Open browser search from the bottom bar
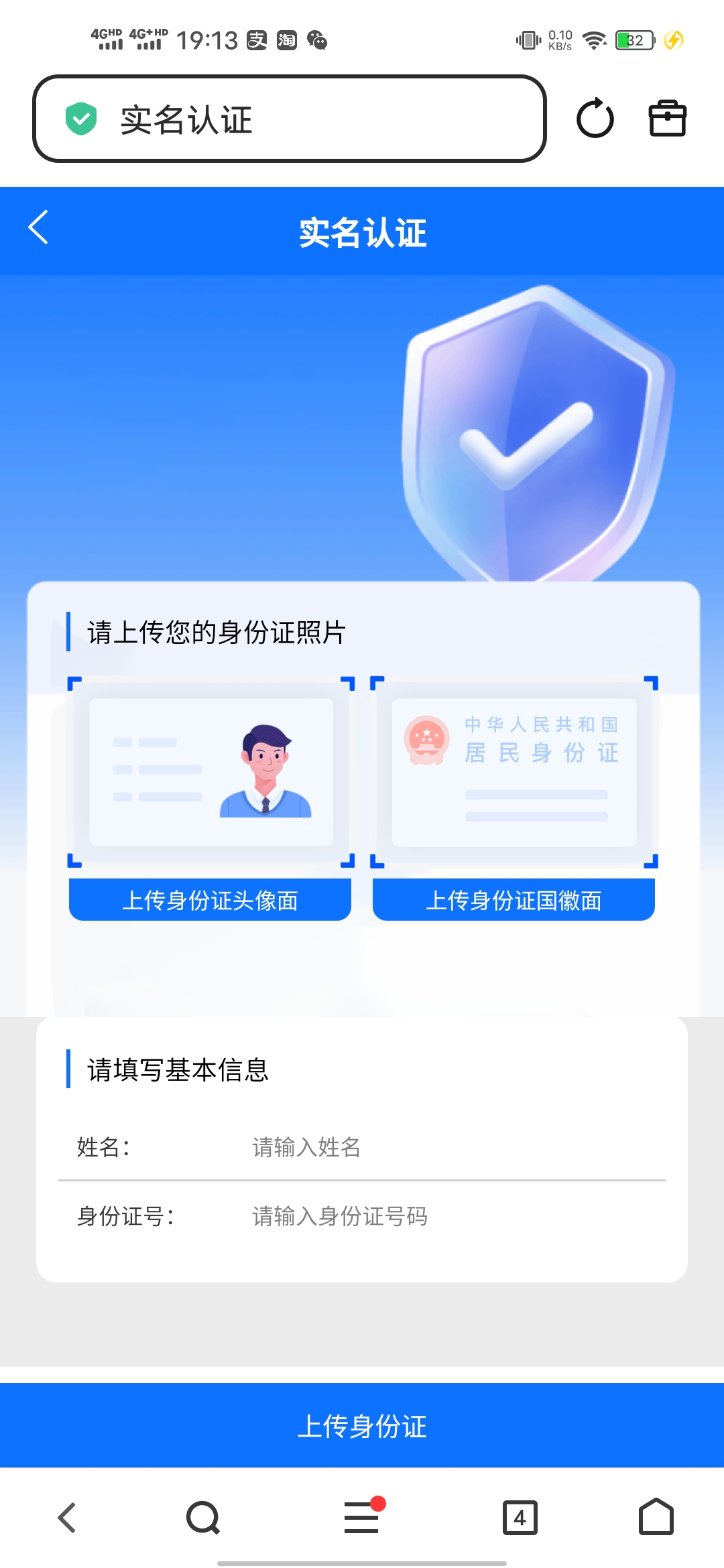 pyautogui.click(x=203, y=1518)
